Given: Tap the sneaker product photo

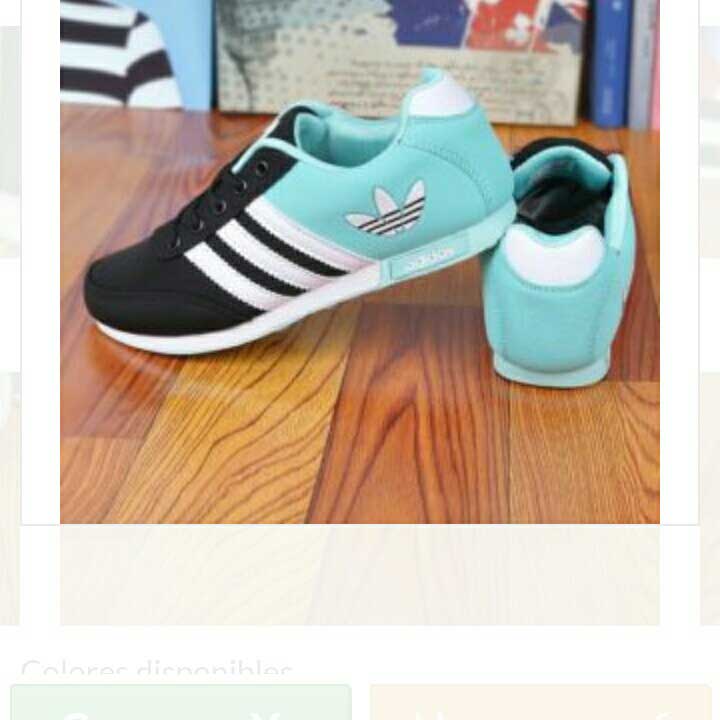Looking at the screenshot, I should [x=360, y=262].
